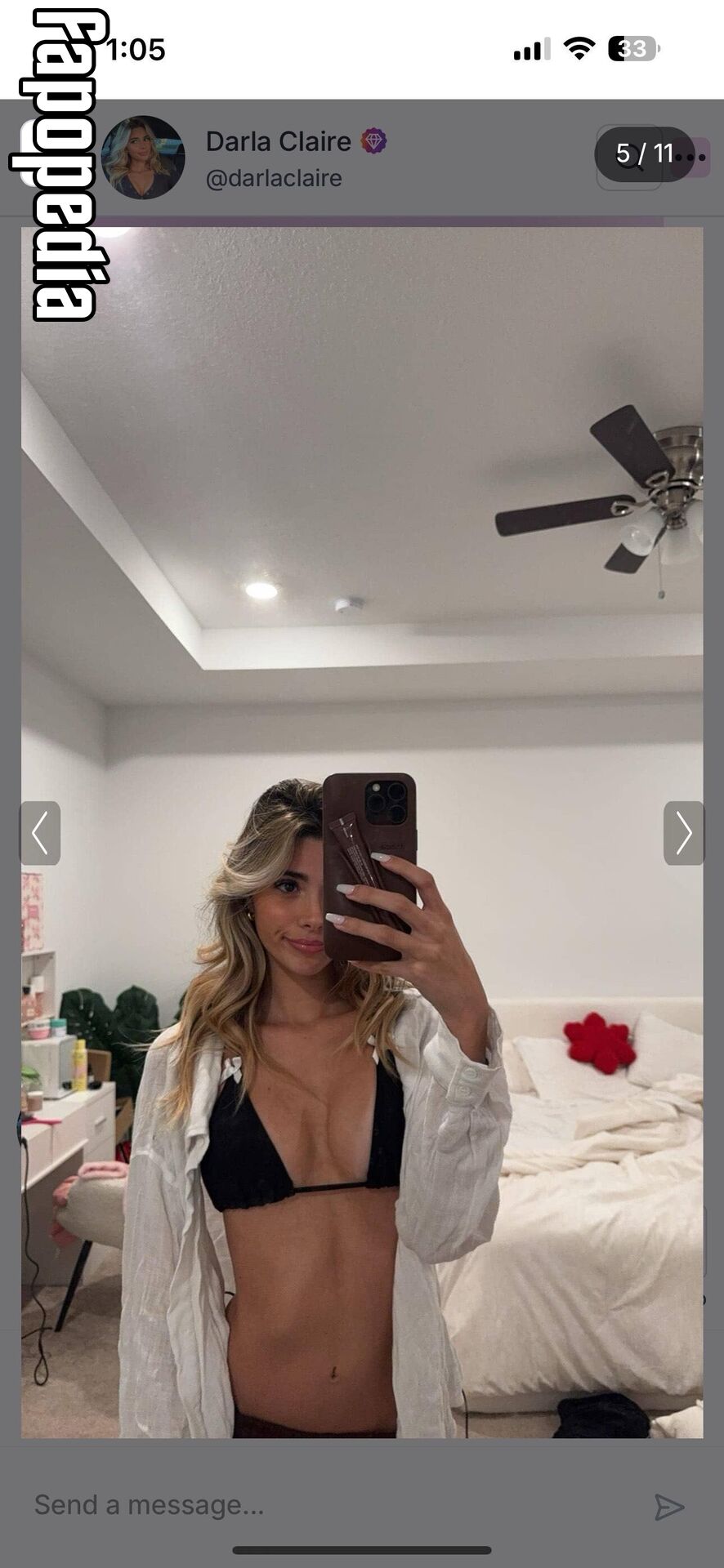Open Darla Claire's profile picture

click(x=143, y=158)
